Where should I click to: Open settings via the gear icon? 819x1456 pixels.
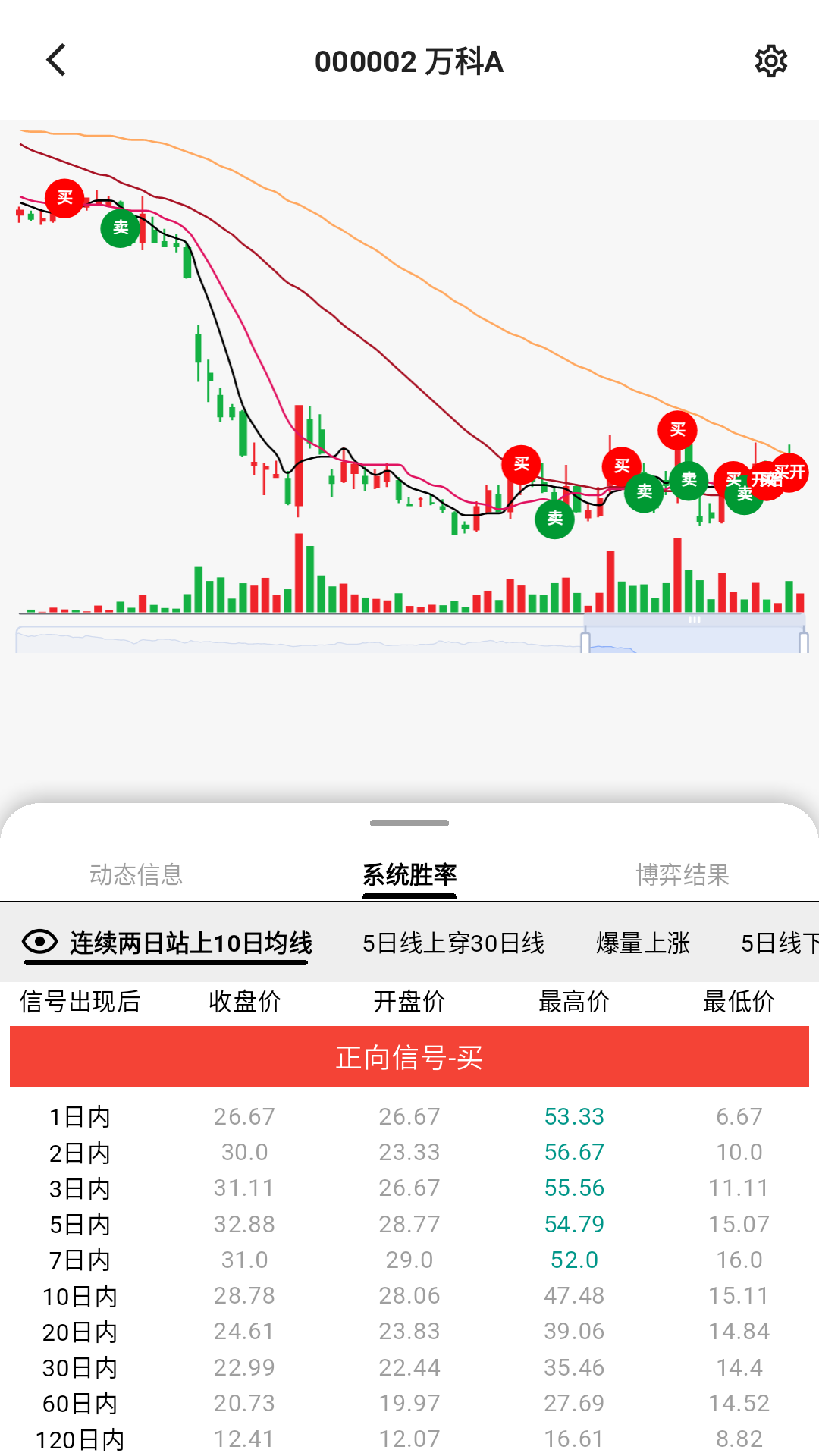770,61
